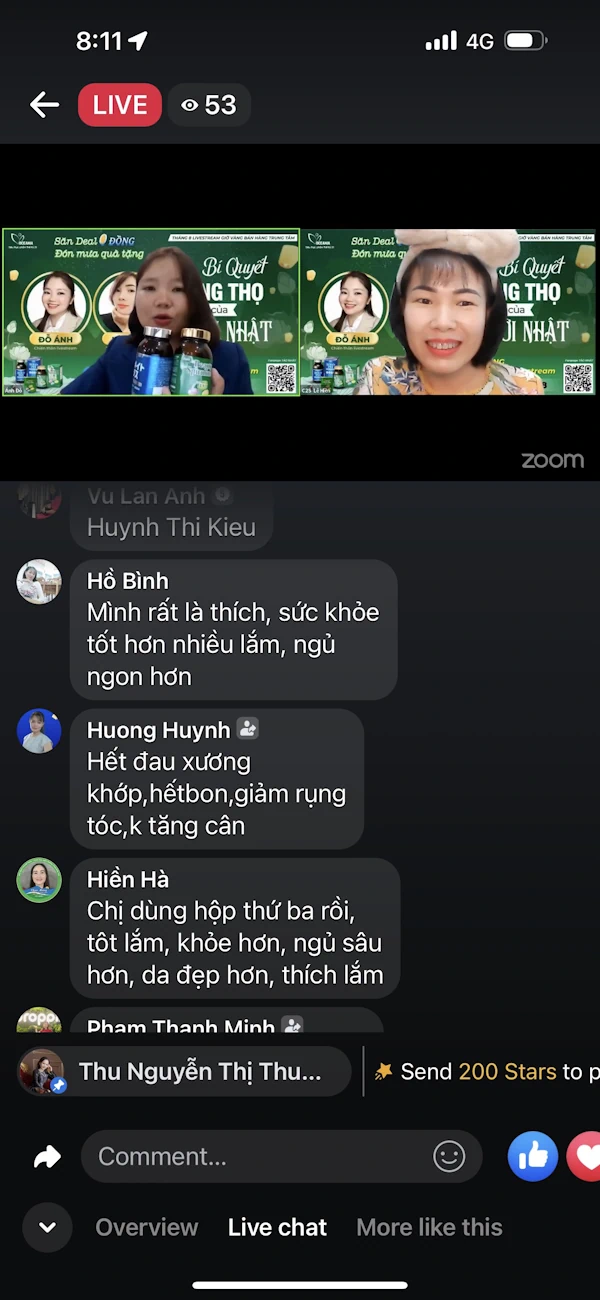The width and height of the screenshot is (600, 1300).
Task: Share this live stream
Action: [x=47, y=1157]
